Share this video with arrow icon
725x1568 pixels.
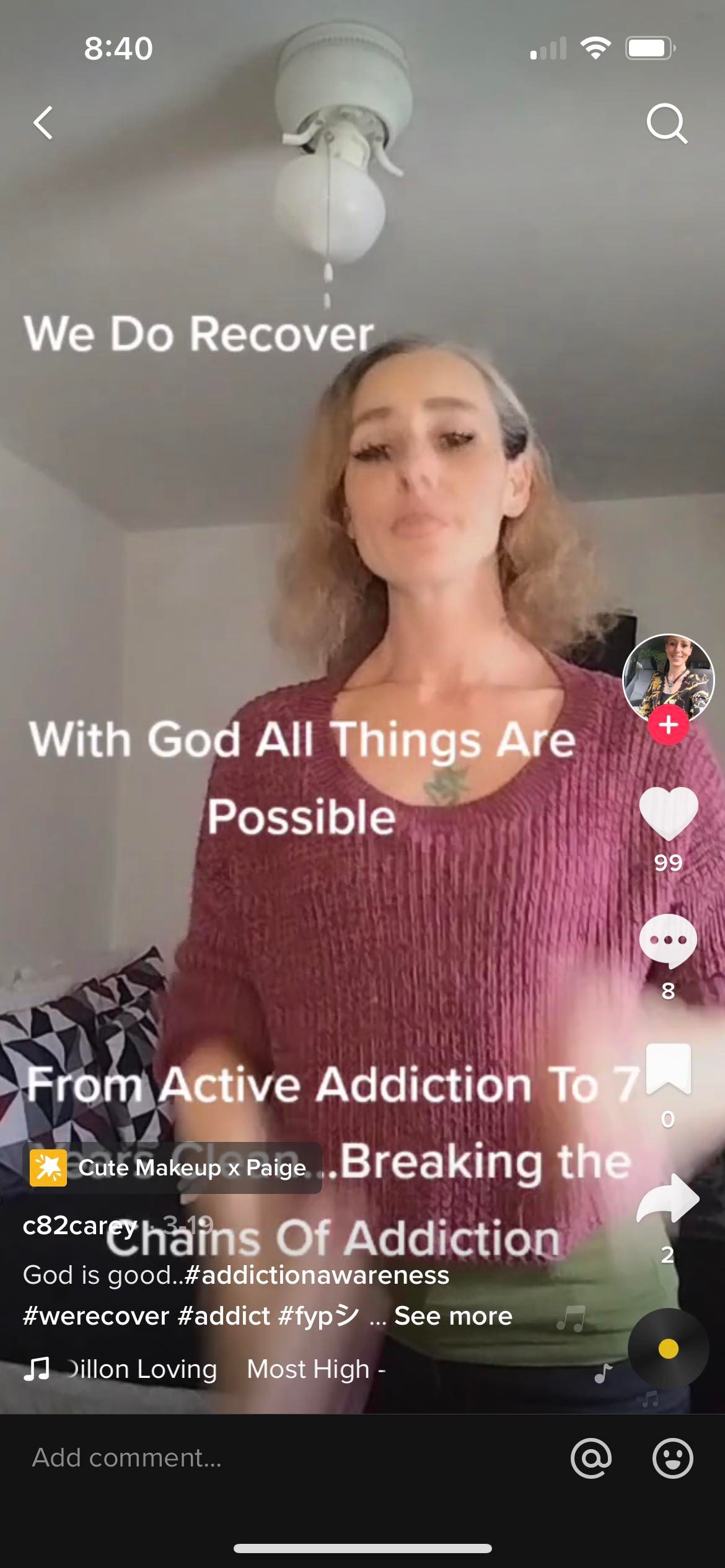pyautogui.click(x=668, y=1200)
